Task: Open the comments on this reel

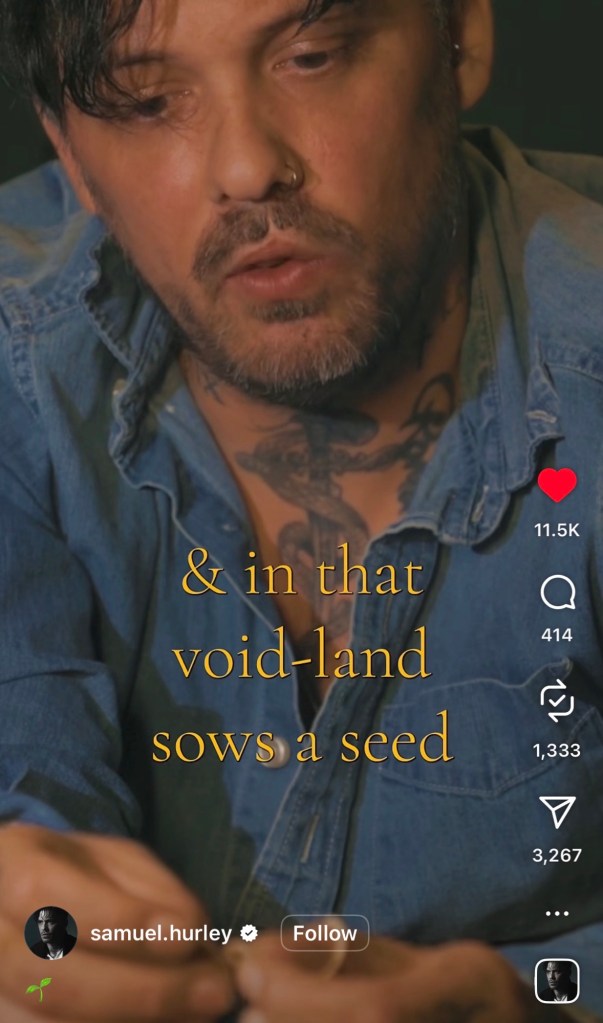Action: 557,594
